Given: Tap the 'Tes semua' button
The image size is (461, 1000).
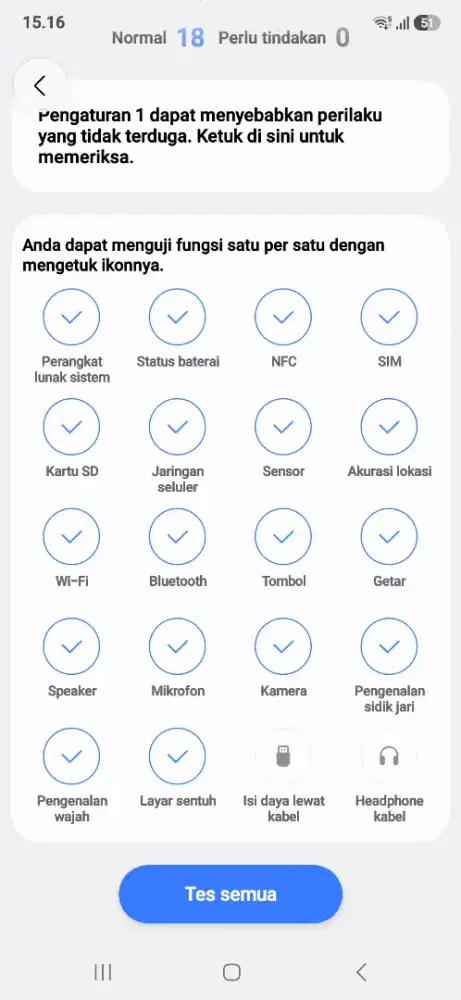Looking at the screenshot, I should pyautogui.click(x=230, y=893).
